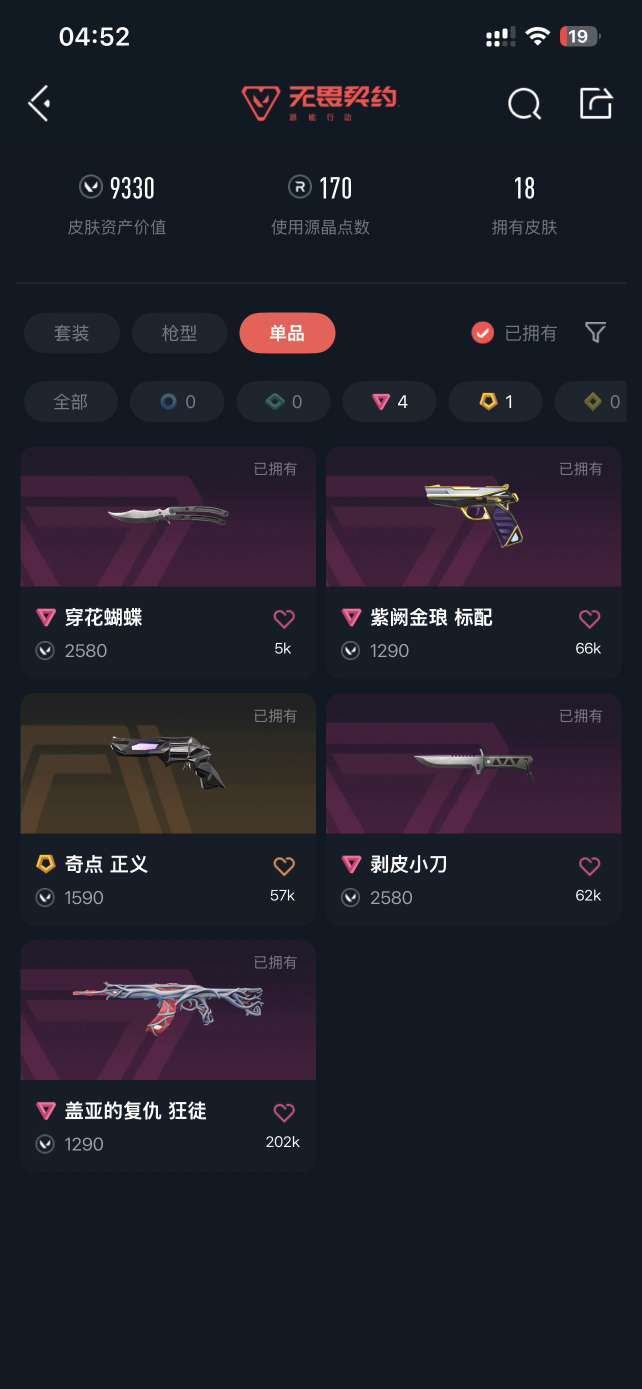Screen dimensions: 642x1389
Task: Share this skin collection page
Action: pos(595,103)
